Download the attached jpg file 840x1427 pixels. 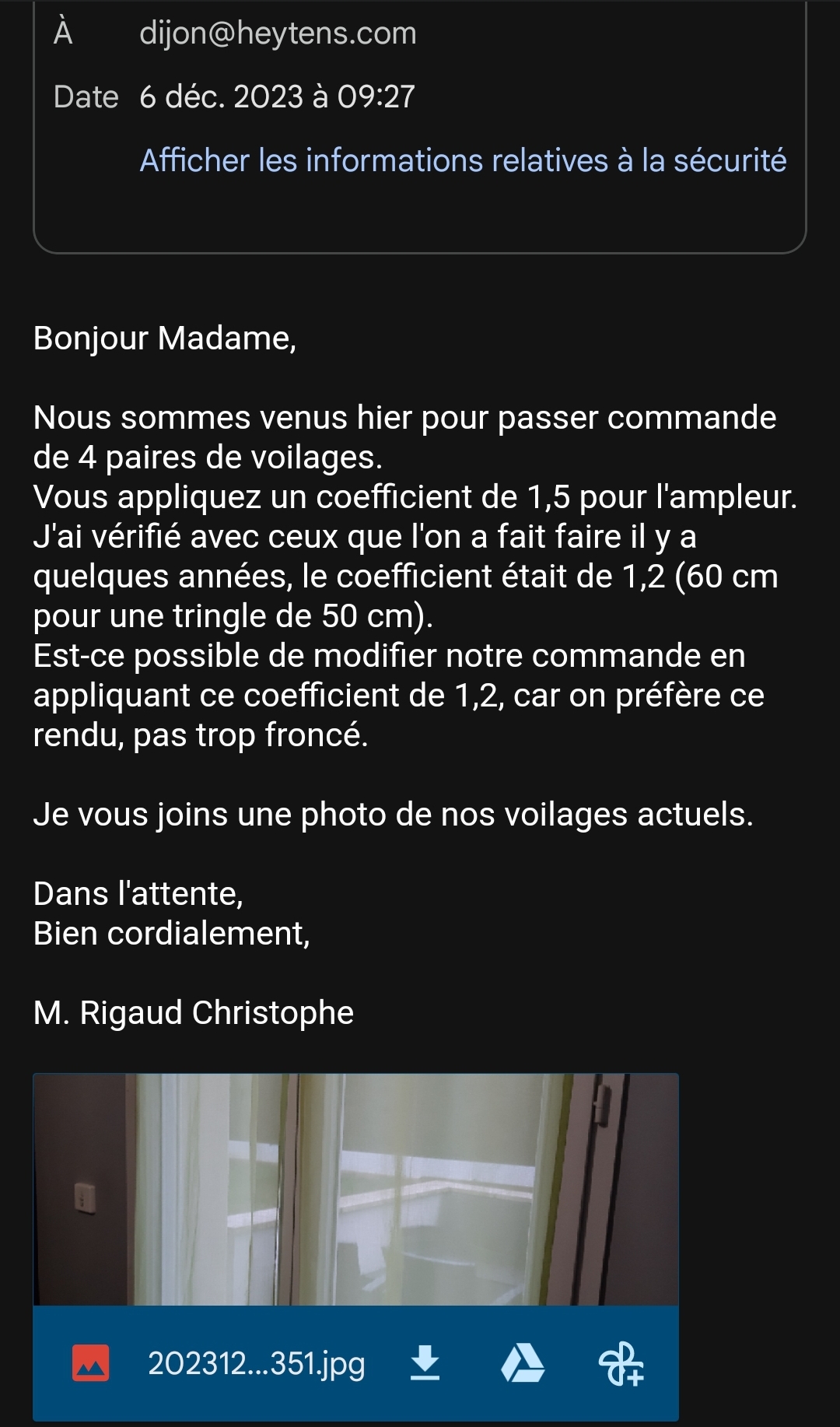tap(425, 1363)
